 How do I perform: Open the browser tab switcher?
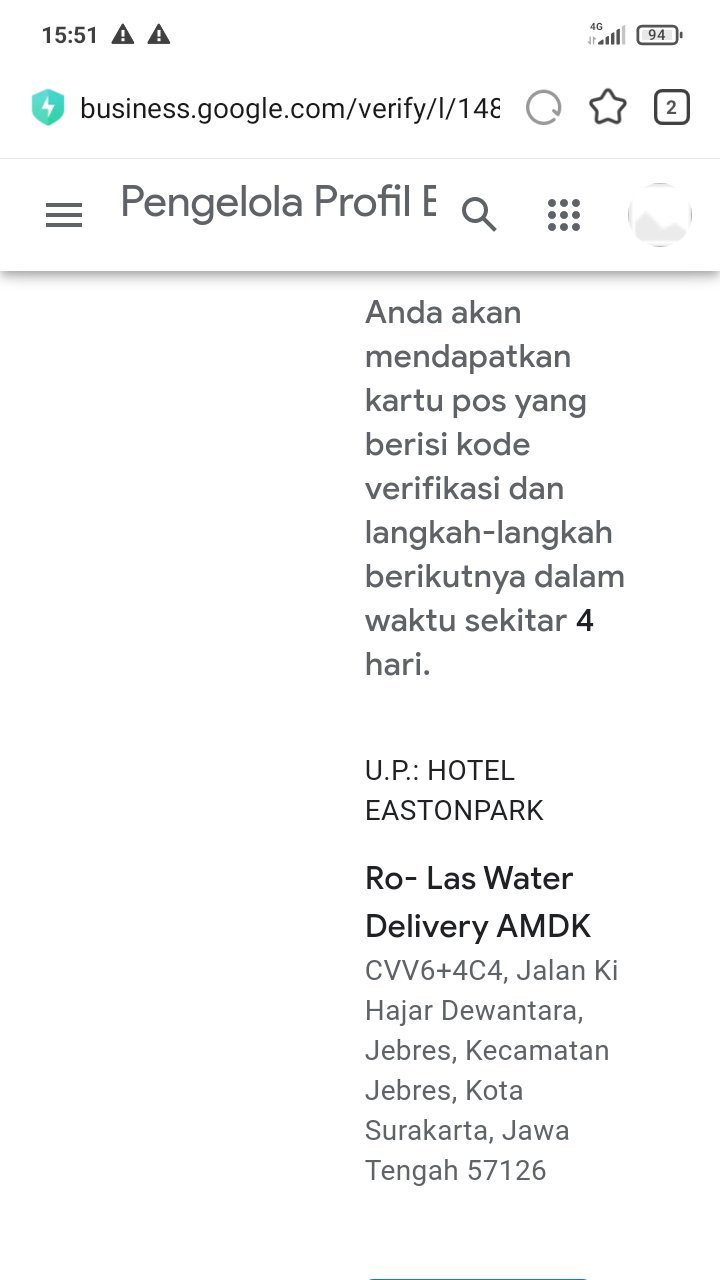click(672, 108)
